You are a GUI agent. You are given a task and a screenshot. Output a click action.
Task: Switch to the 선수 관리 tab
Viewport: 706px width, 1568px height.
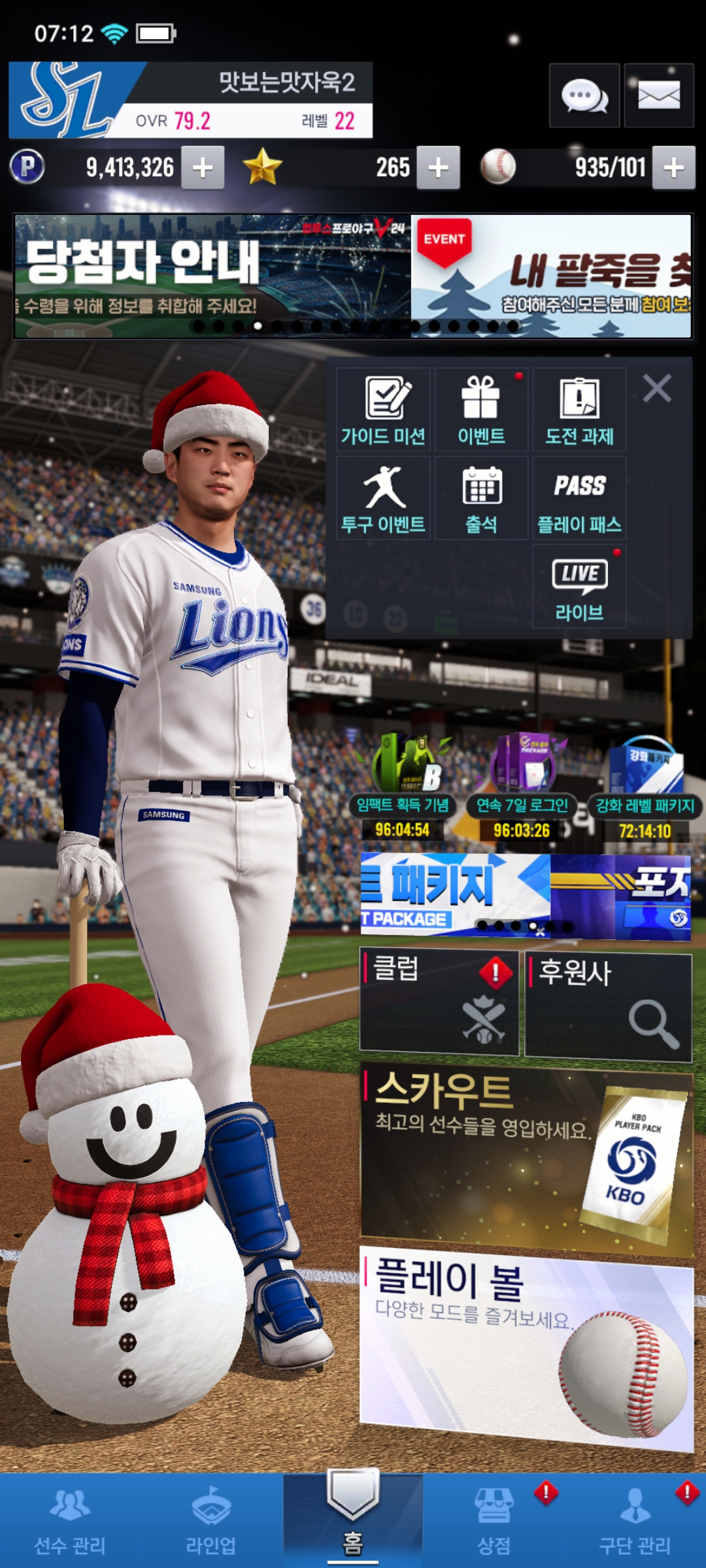pos(70,1520)
